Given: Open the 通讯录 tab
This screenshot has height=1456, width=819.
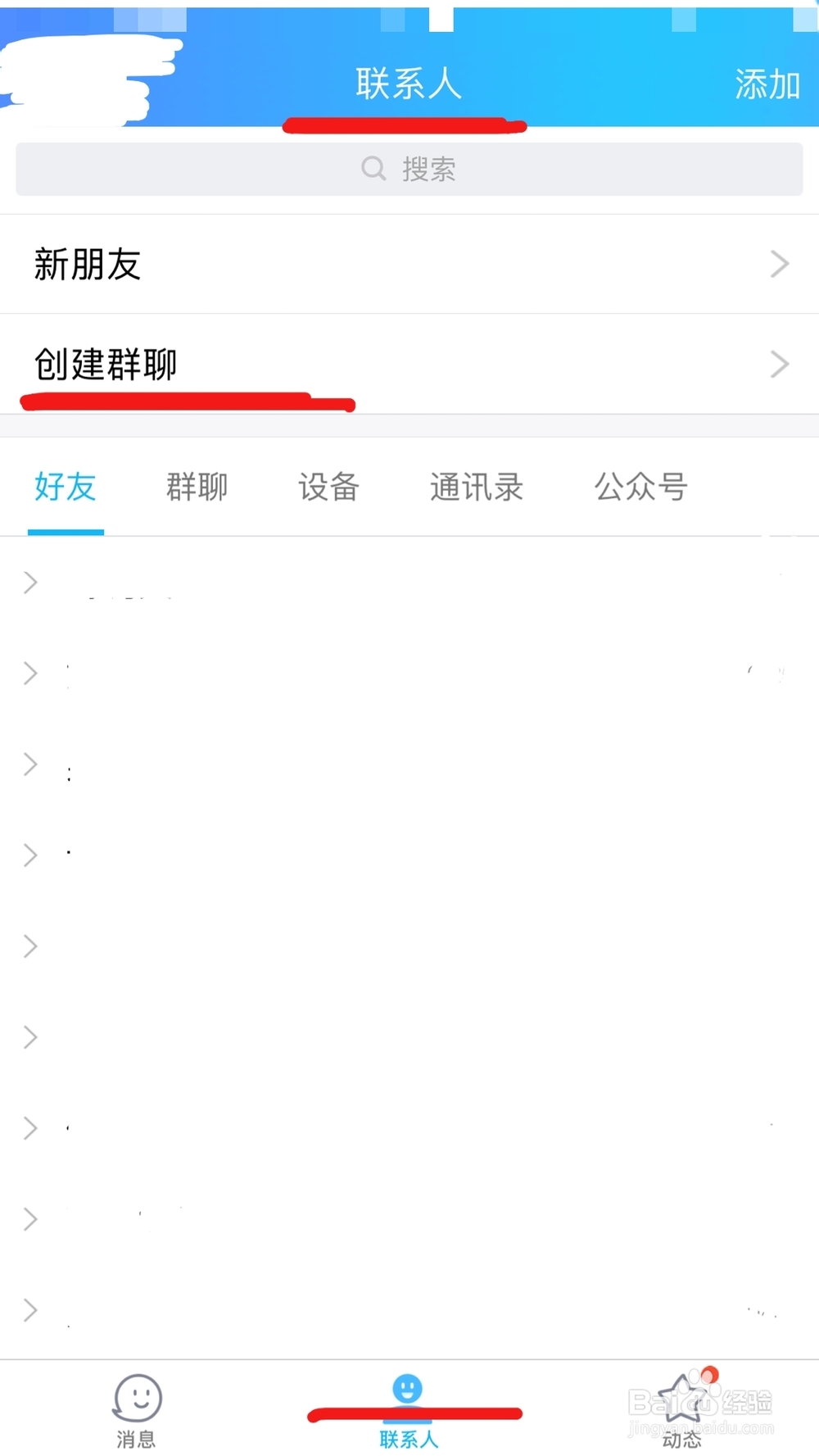Looking at the screenshot, I should click(476, 487).
